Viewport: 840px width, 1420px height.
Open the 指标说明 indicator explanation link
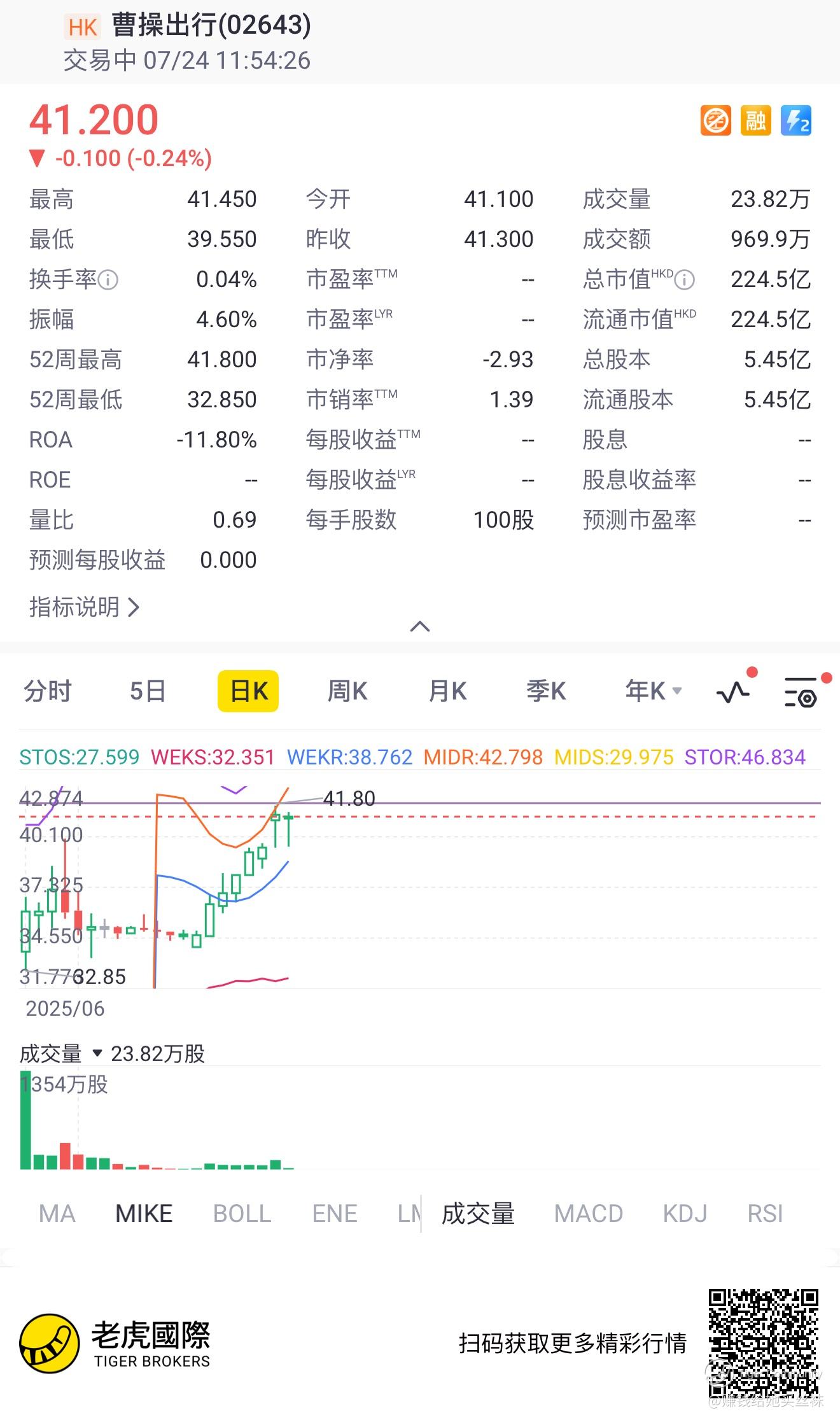coord(84,607)
